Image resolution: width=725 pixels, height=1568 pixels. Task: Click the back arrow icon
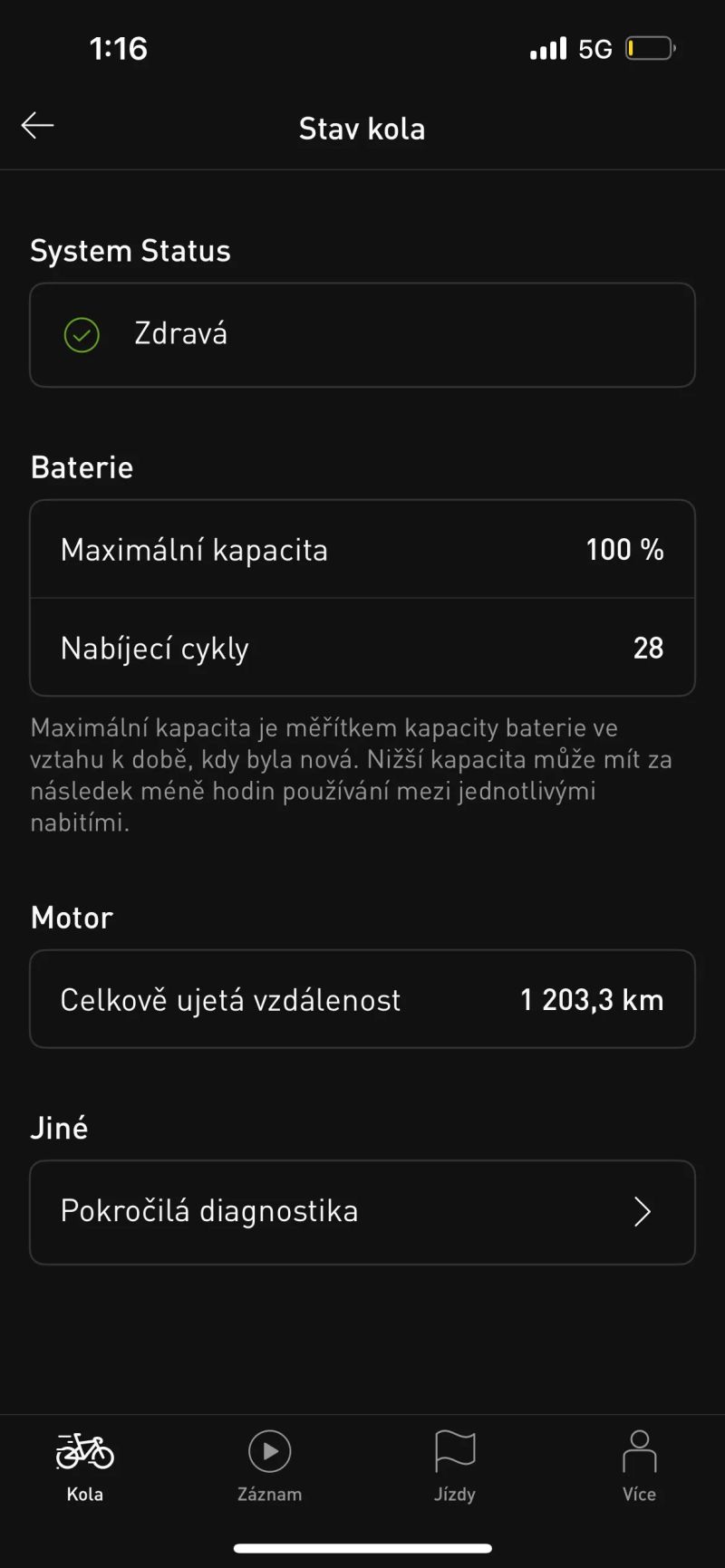click(x=37, y=125)
